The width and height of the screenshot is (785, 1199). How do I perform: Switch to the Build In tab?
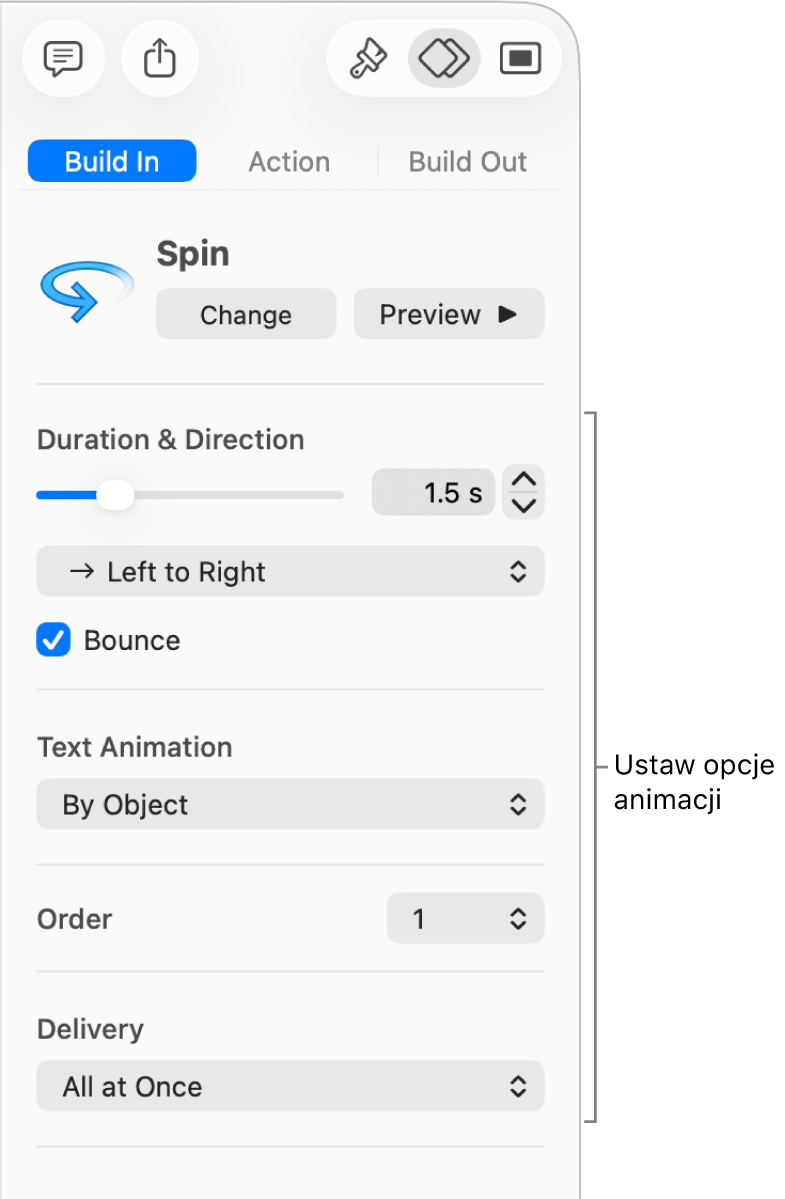112,162
